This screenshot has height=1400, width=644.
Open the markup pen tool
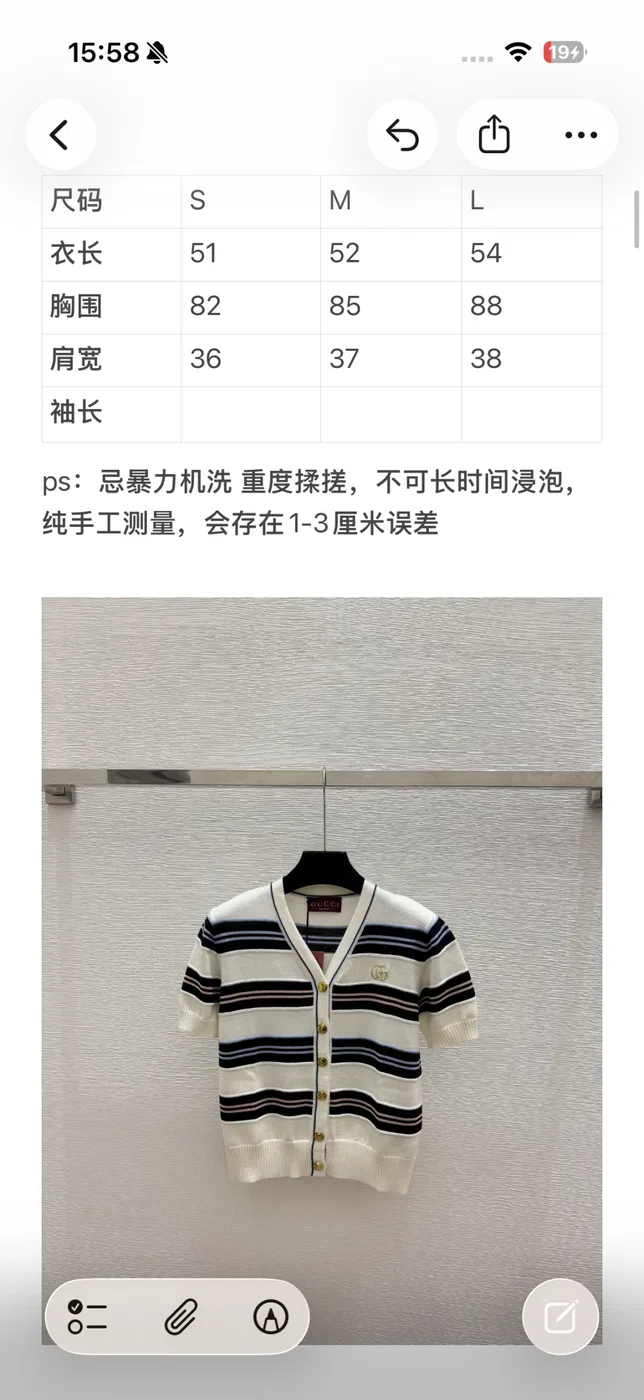pos(270,1317)
